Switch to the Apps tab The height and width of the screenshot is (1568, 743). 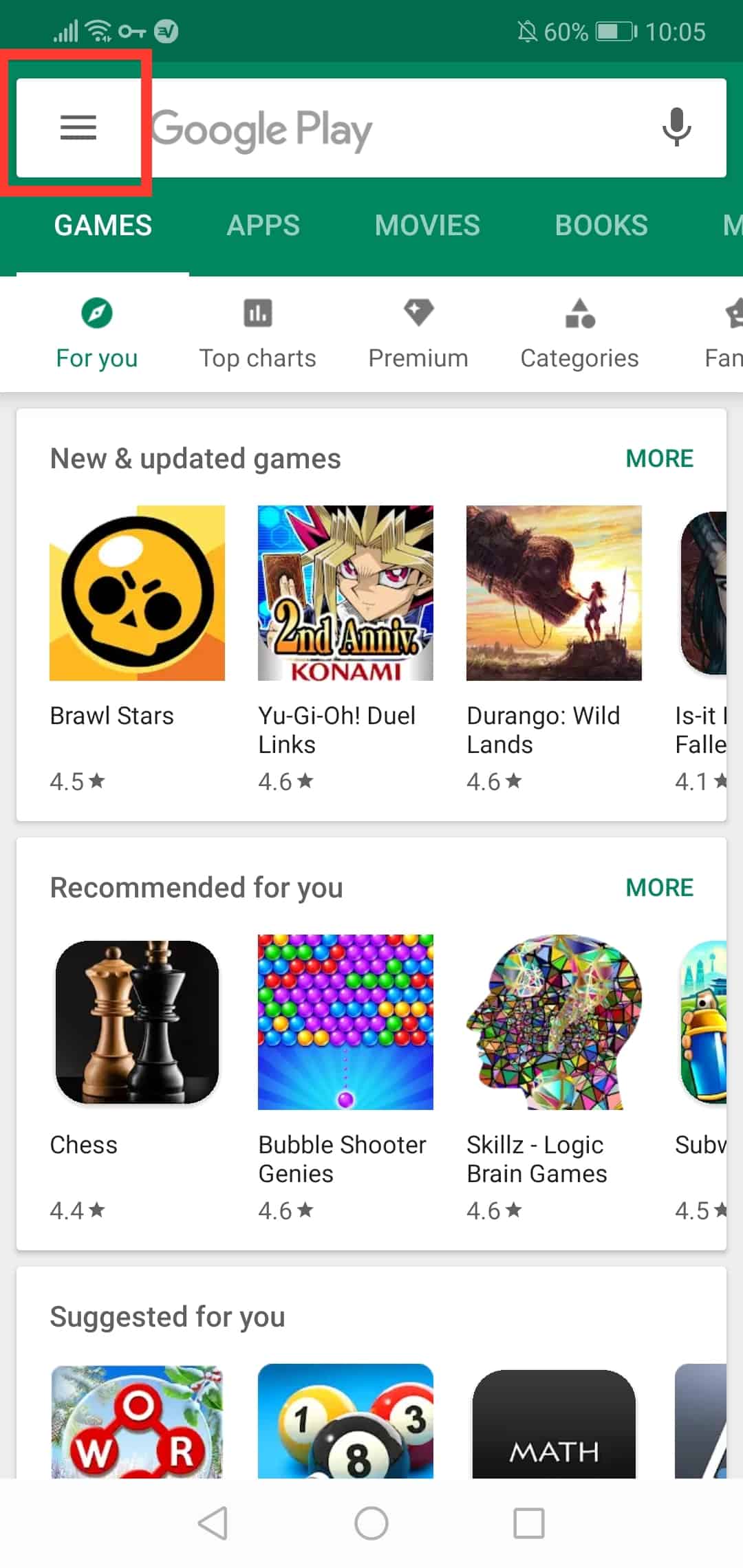(263, 226)
